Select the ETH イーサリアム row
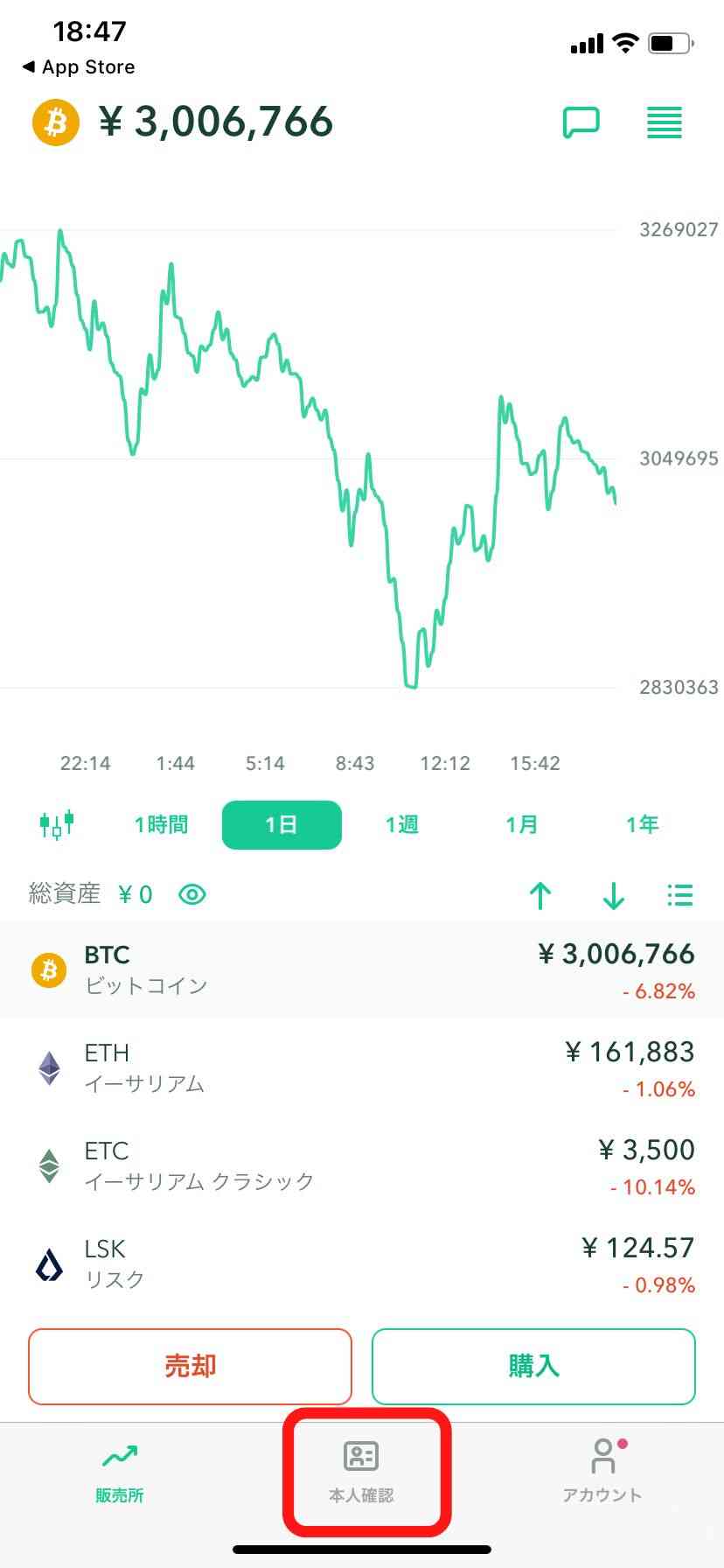This screenshot has height=1568, width=724. [362, 1067]
